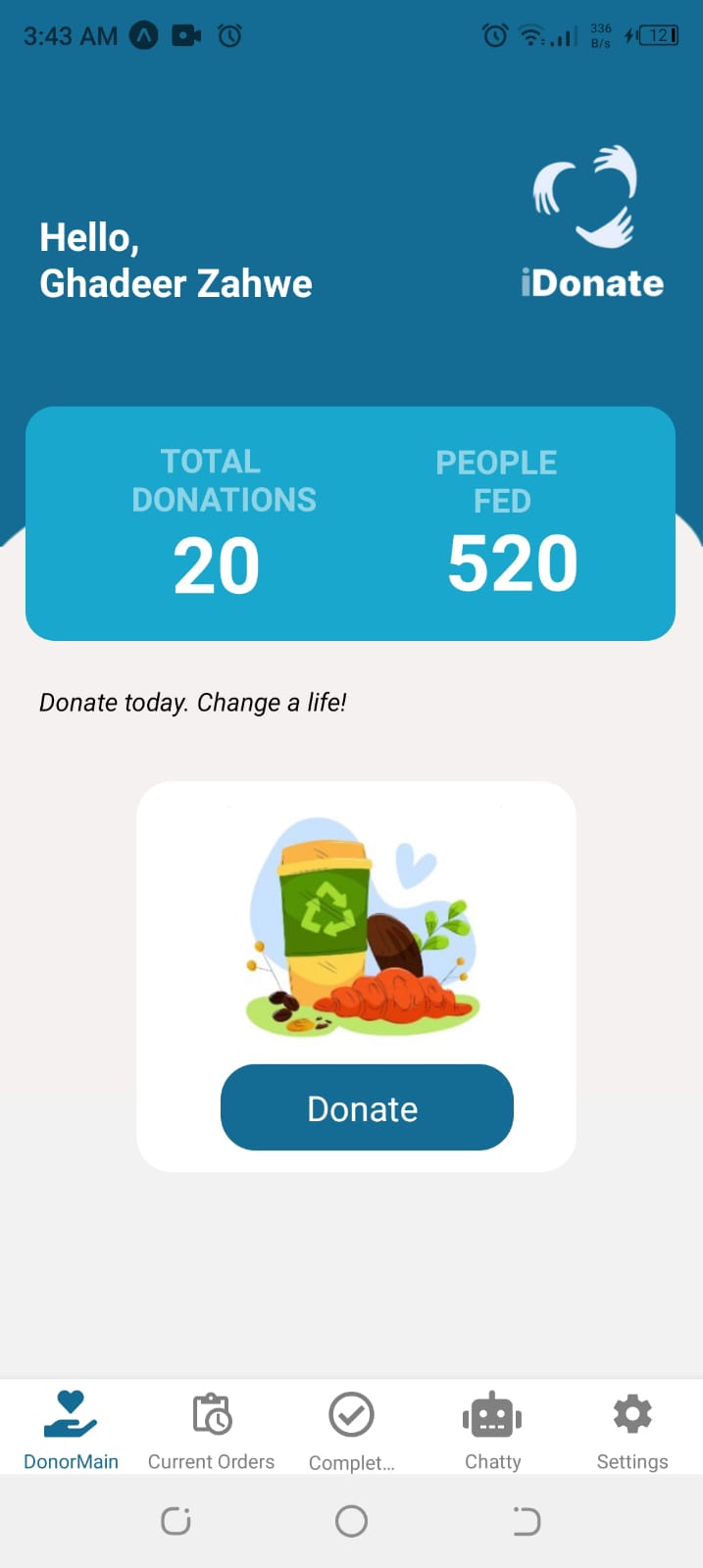Go to the Settings tab
The image size is (703, 1568).
[632, 1430]
